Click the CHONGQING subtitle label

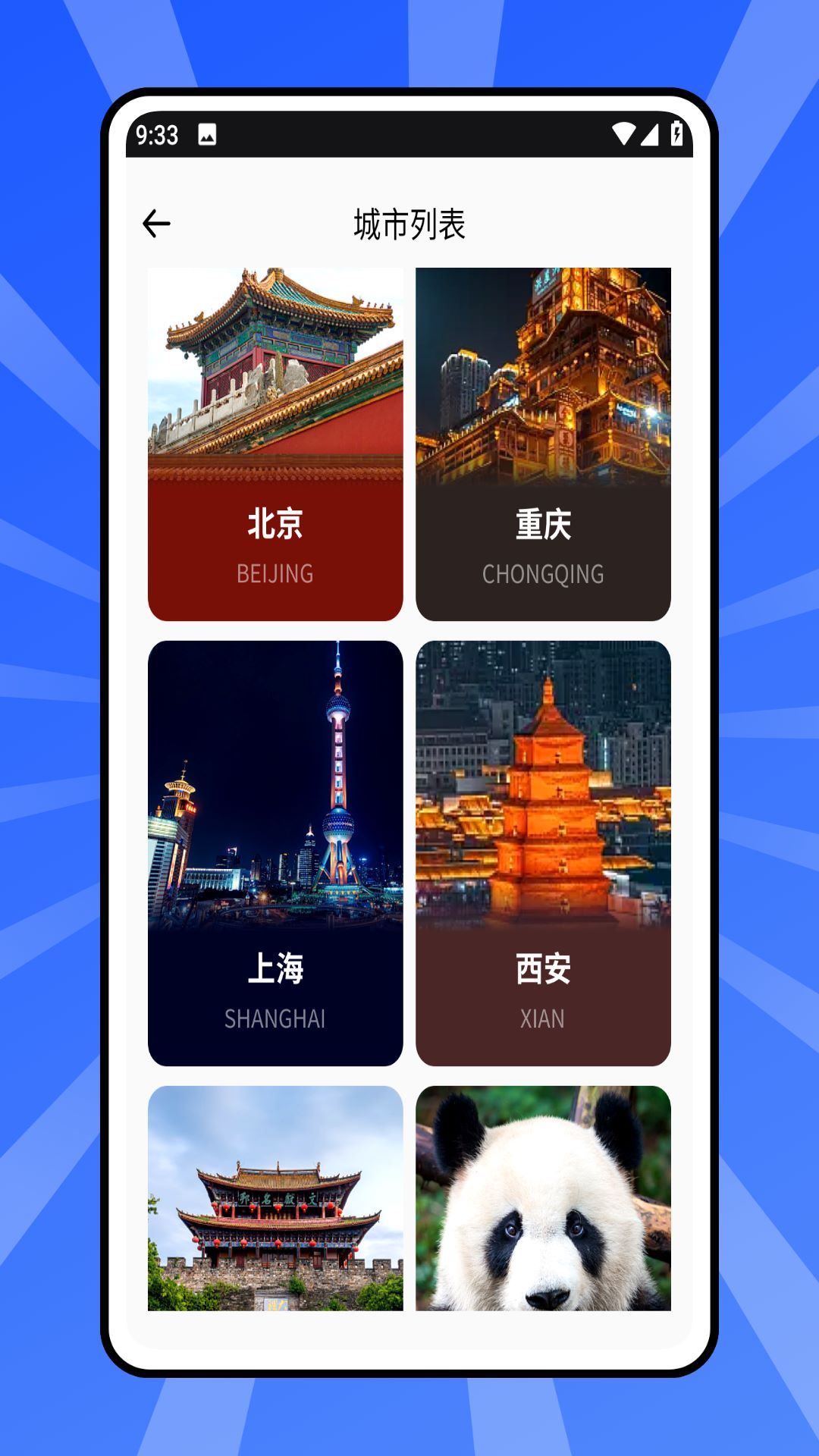[x=542, y=575]
